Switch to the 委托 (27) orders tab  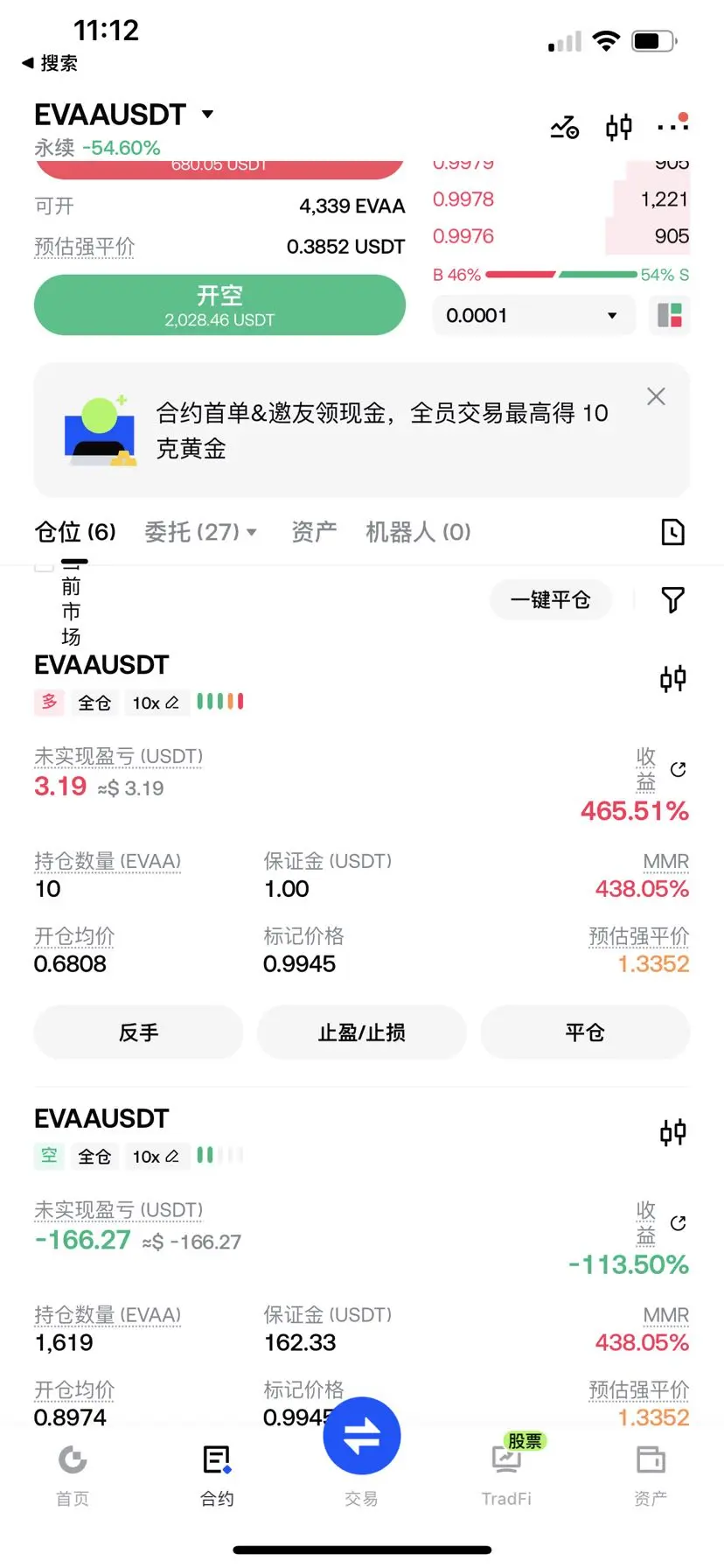click(200, 531)
